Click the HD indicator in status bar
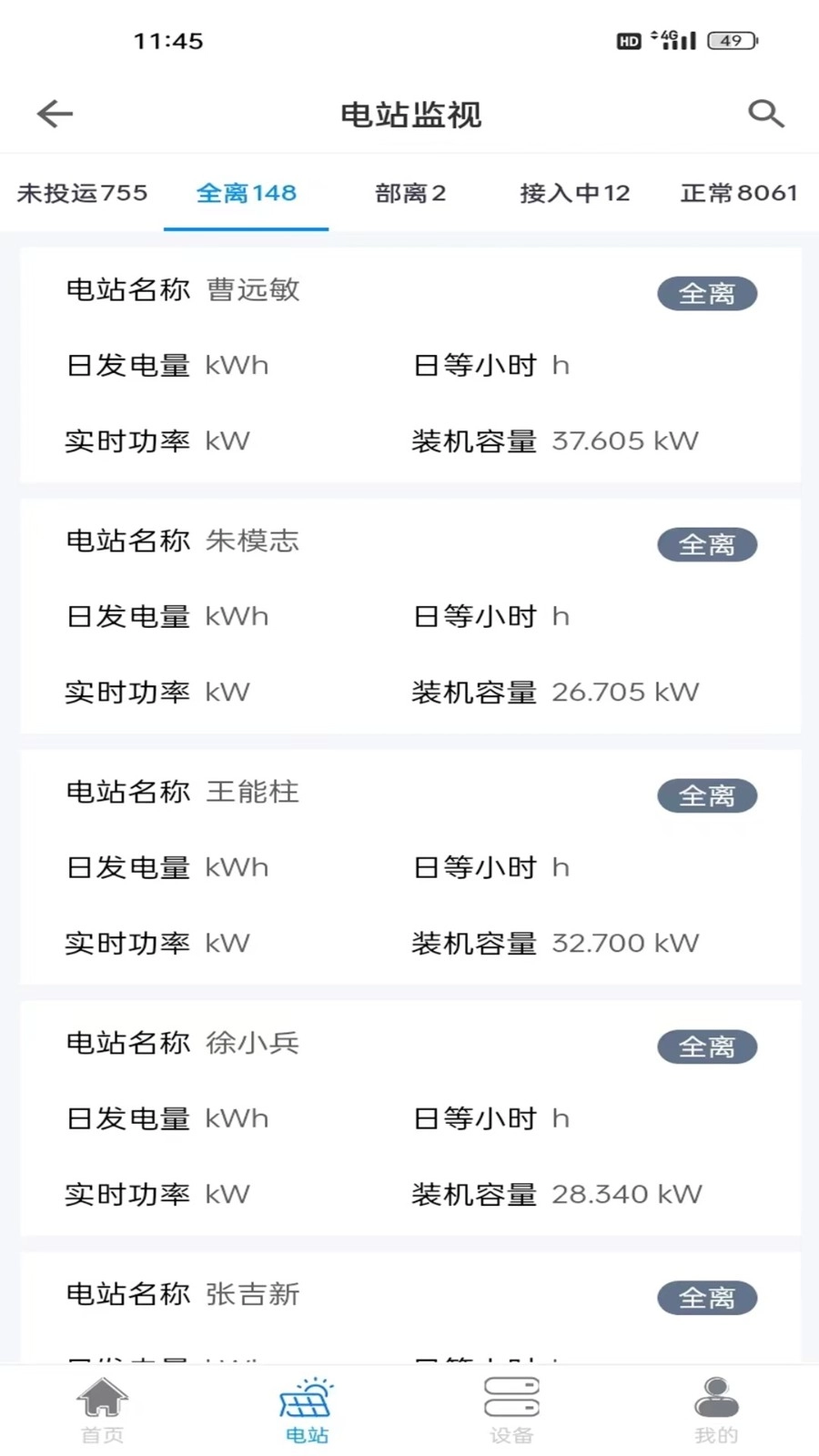Screen dimensions: 819x1456 coord(628,39)
